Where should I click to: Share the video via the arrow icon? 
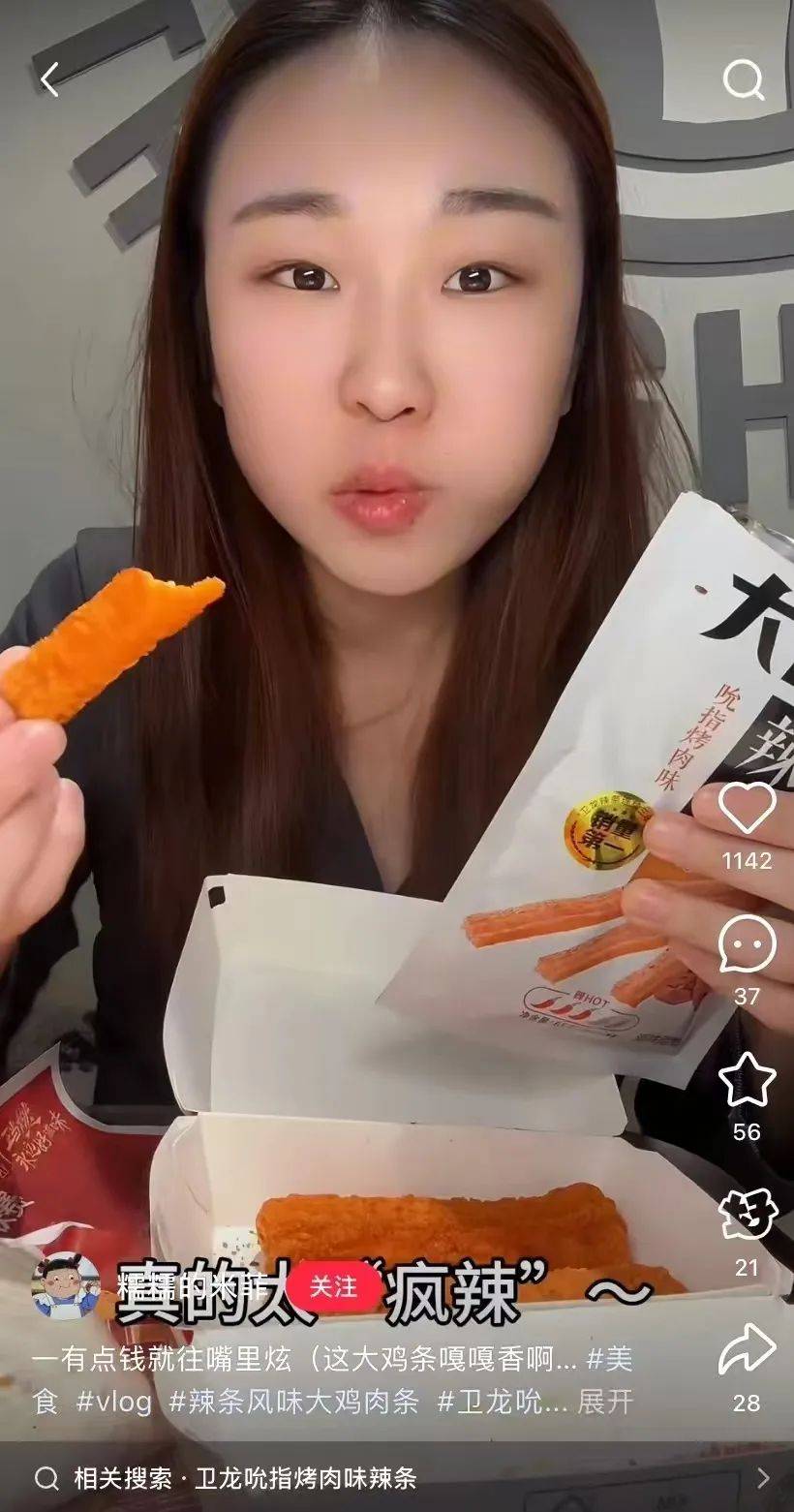click(747, 1350)
